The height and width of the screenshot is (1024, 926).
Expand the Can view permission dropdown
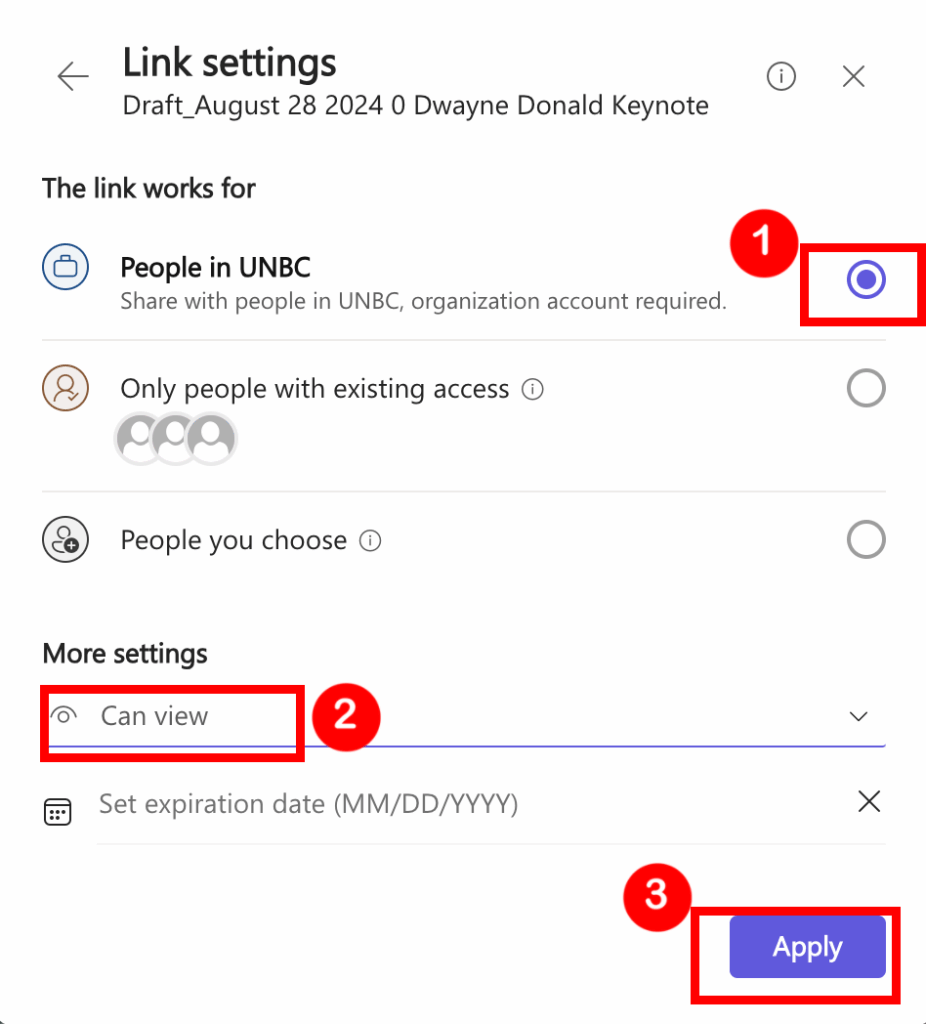[857, 716]
